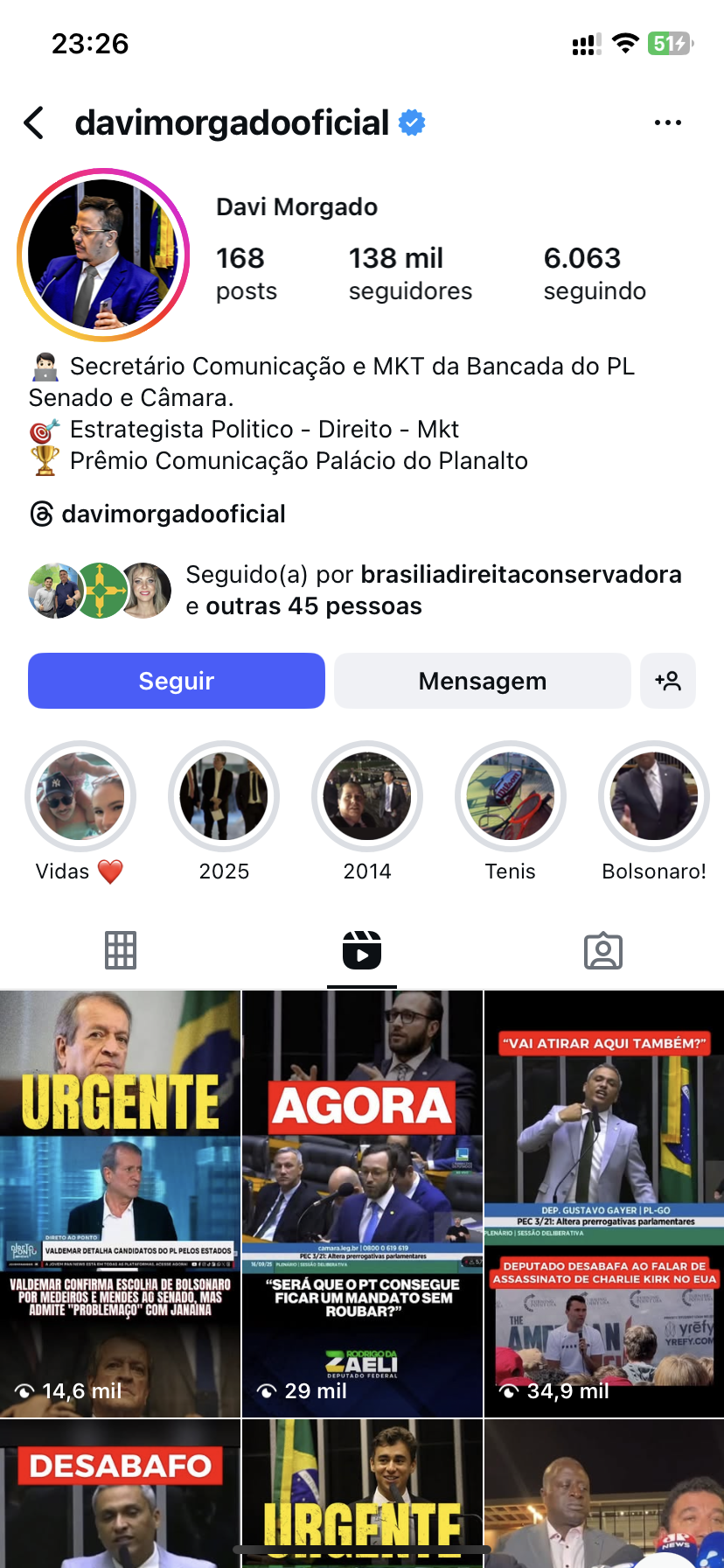Send a message via Mensagem button
Screen dimensions: 724x1568
click(483, 681)
